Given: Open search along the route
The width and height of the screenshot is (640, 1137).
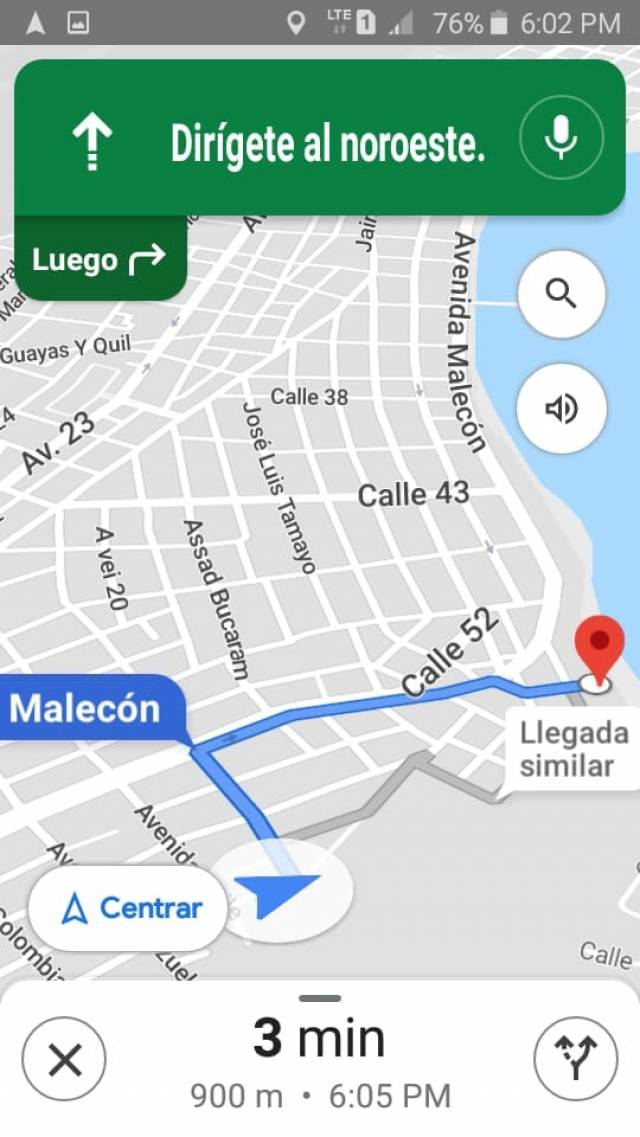Looking at the screenshot, I should coord(561,294).
